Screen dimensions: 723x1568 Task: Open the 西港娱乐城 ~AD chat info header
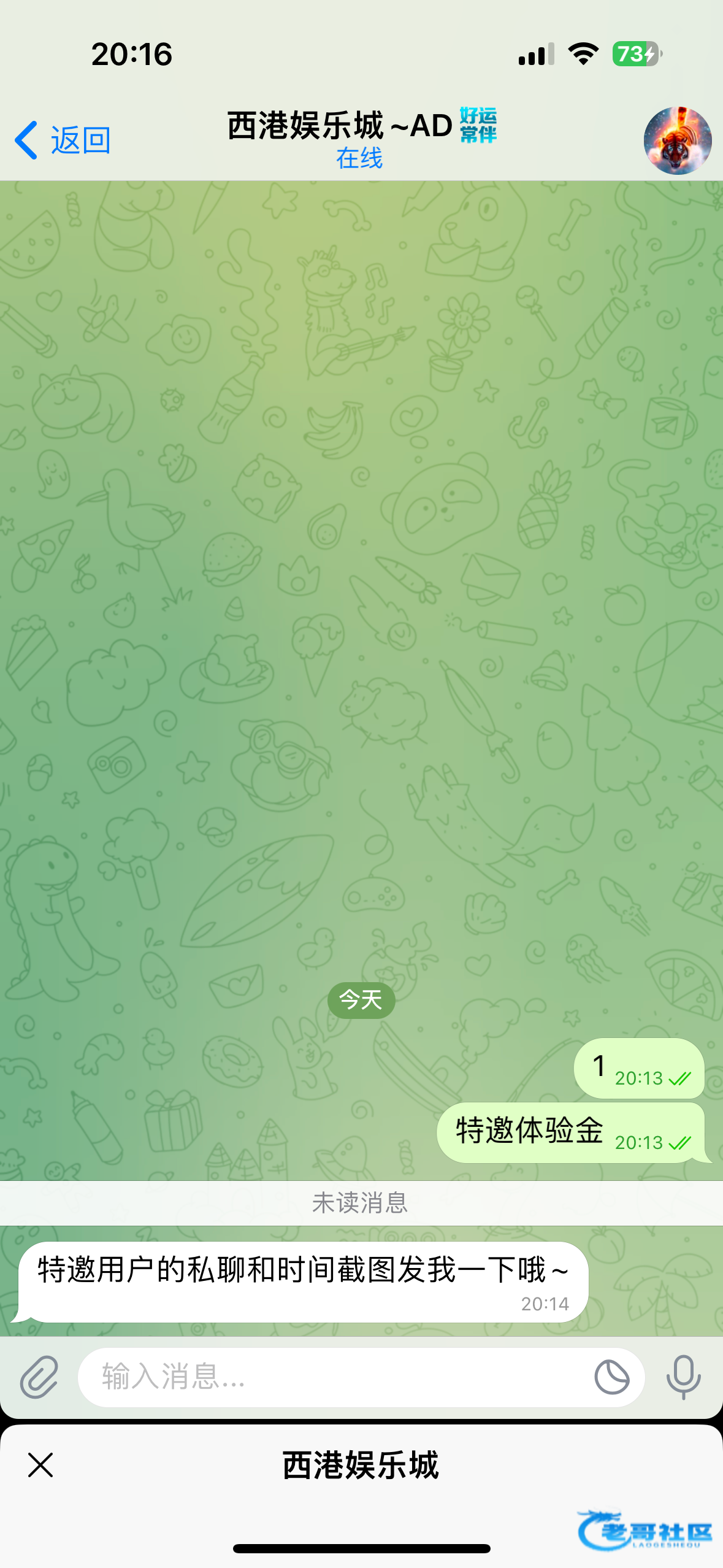click(361, 138)
